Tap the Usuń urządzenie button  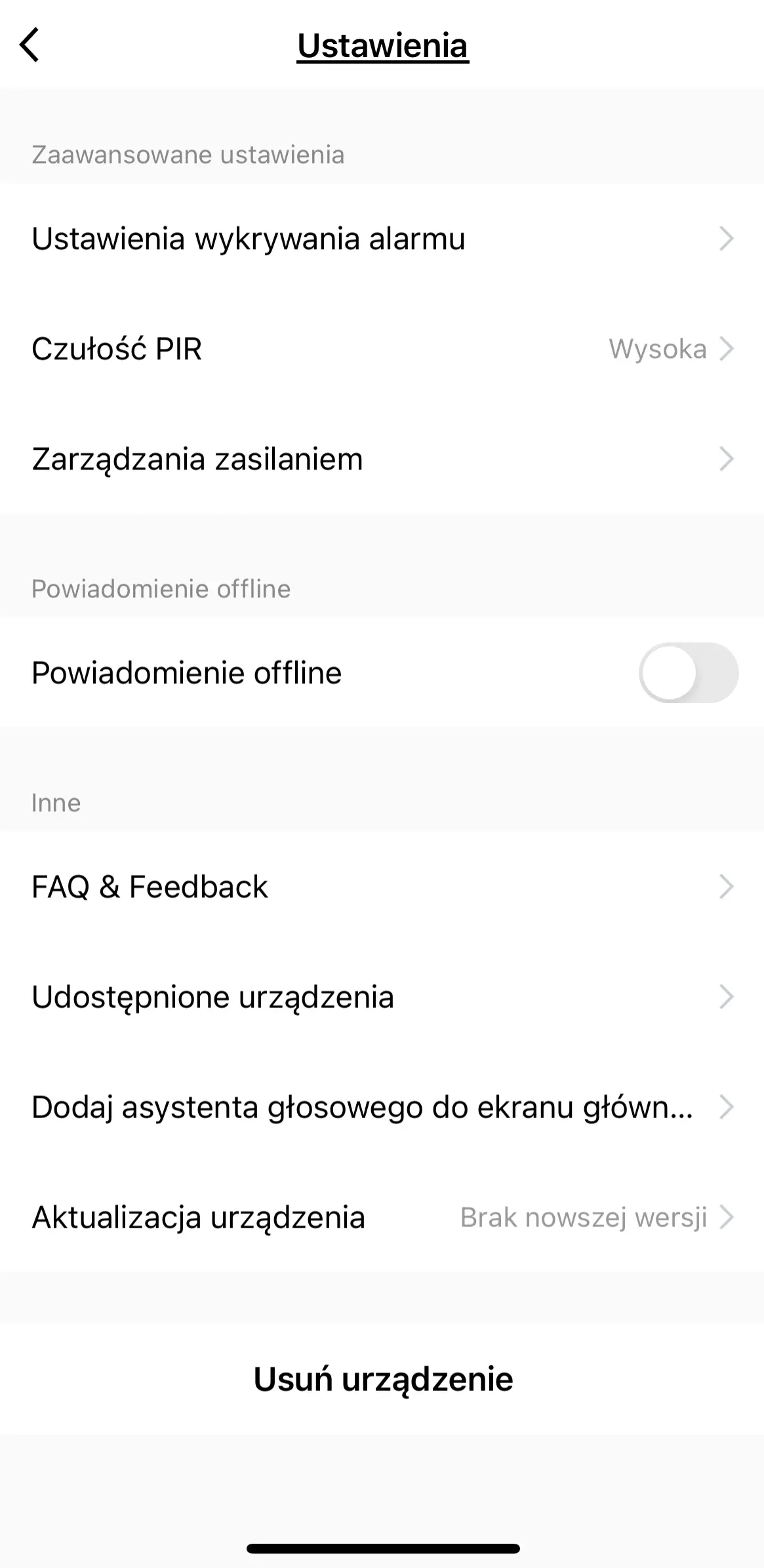tap(383, 1378)
